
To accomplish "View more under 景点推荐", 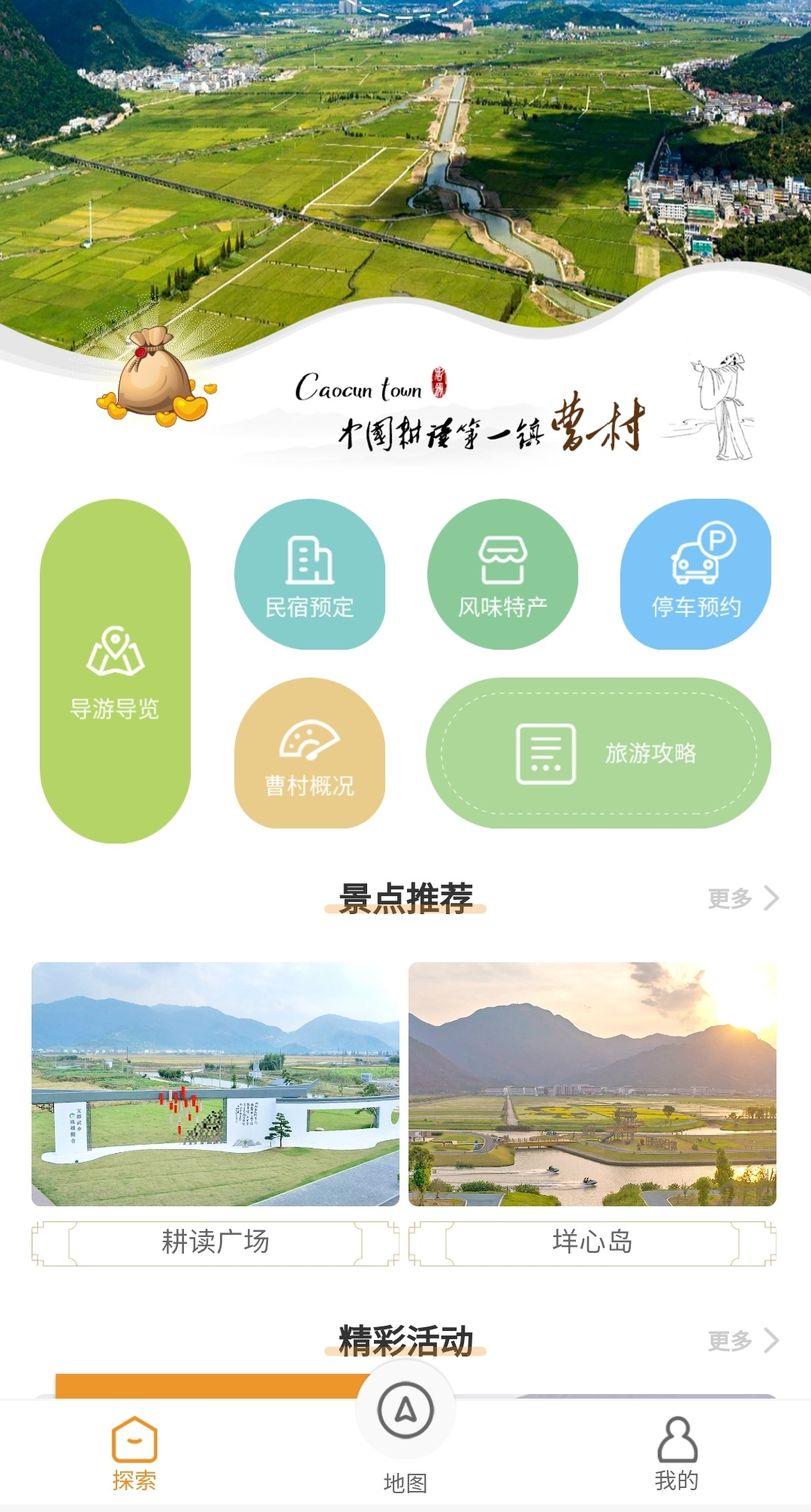I will (x=742, y=898).
